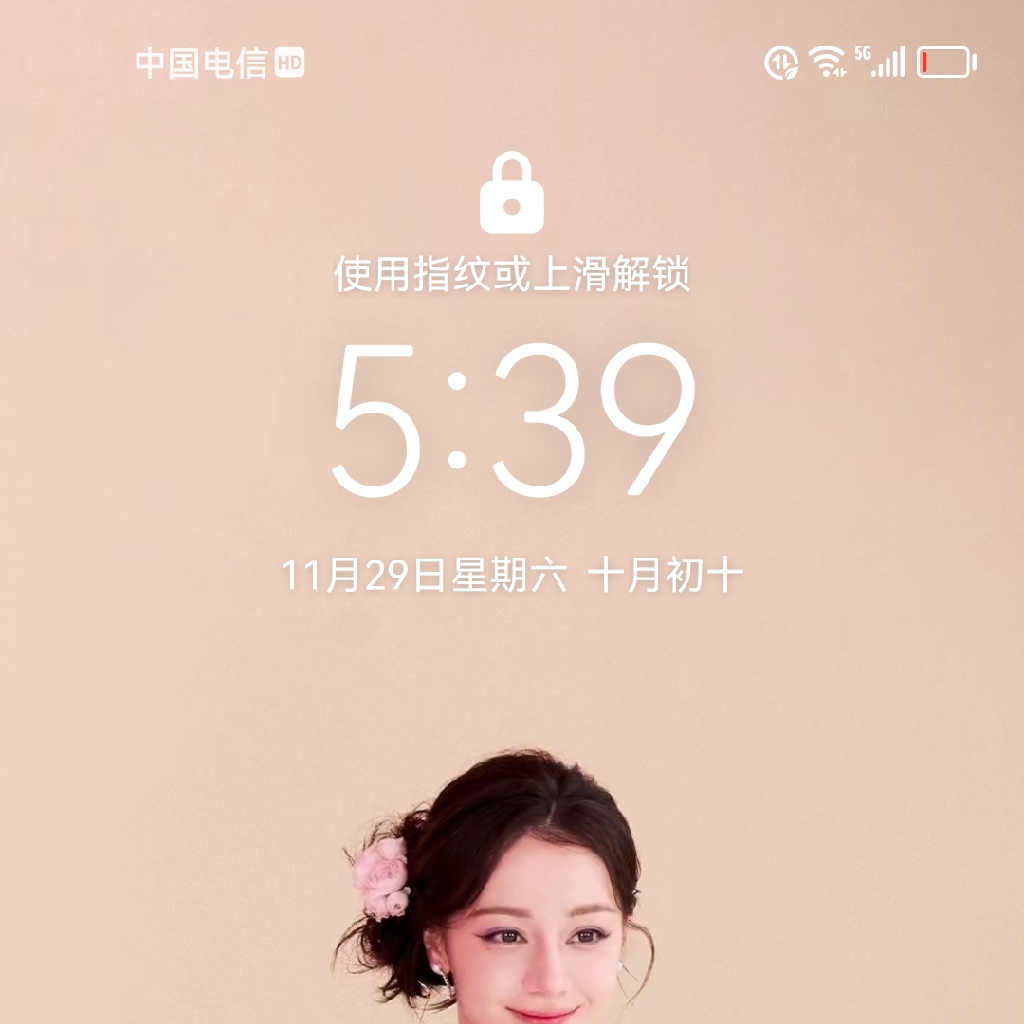Image resolution: width=1024 pixels, height=1024 pixels.
Task: Tap the padlock icon above the unlock hint
Action: pyautogui.click(x=511, y=194)
